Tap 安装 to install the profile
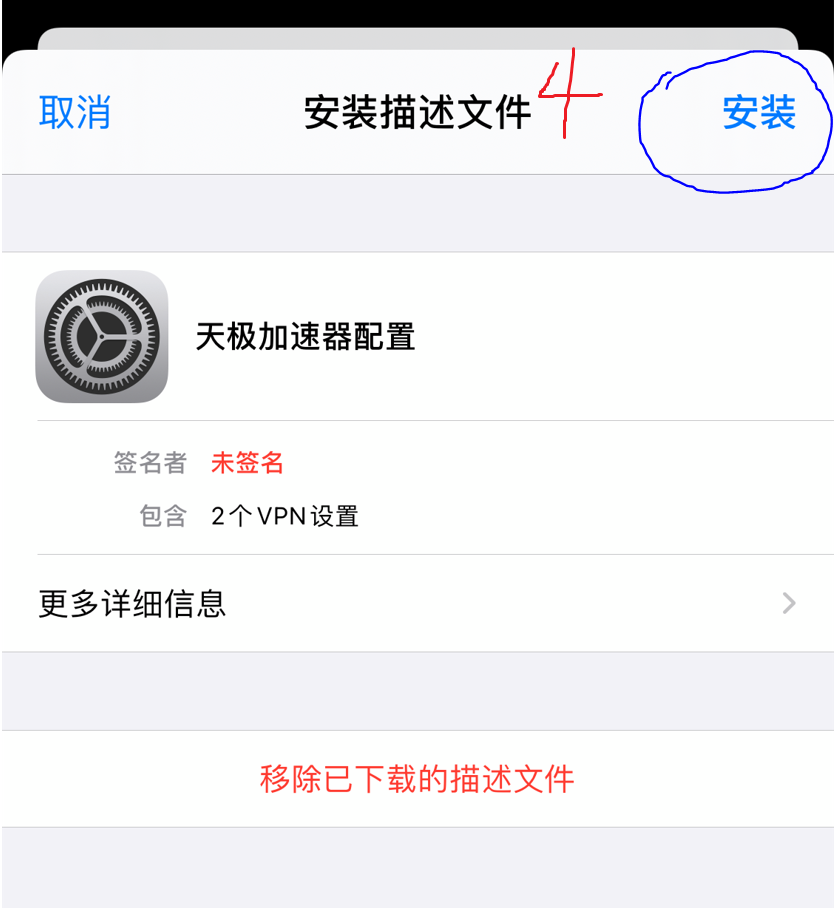 759,113
